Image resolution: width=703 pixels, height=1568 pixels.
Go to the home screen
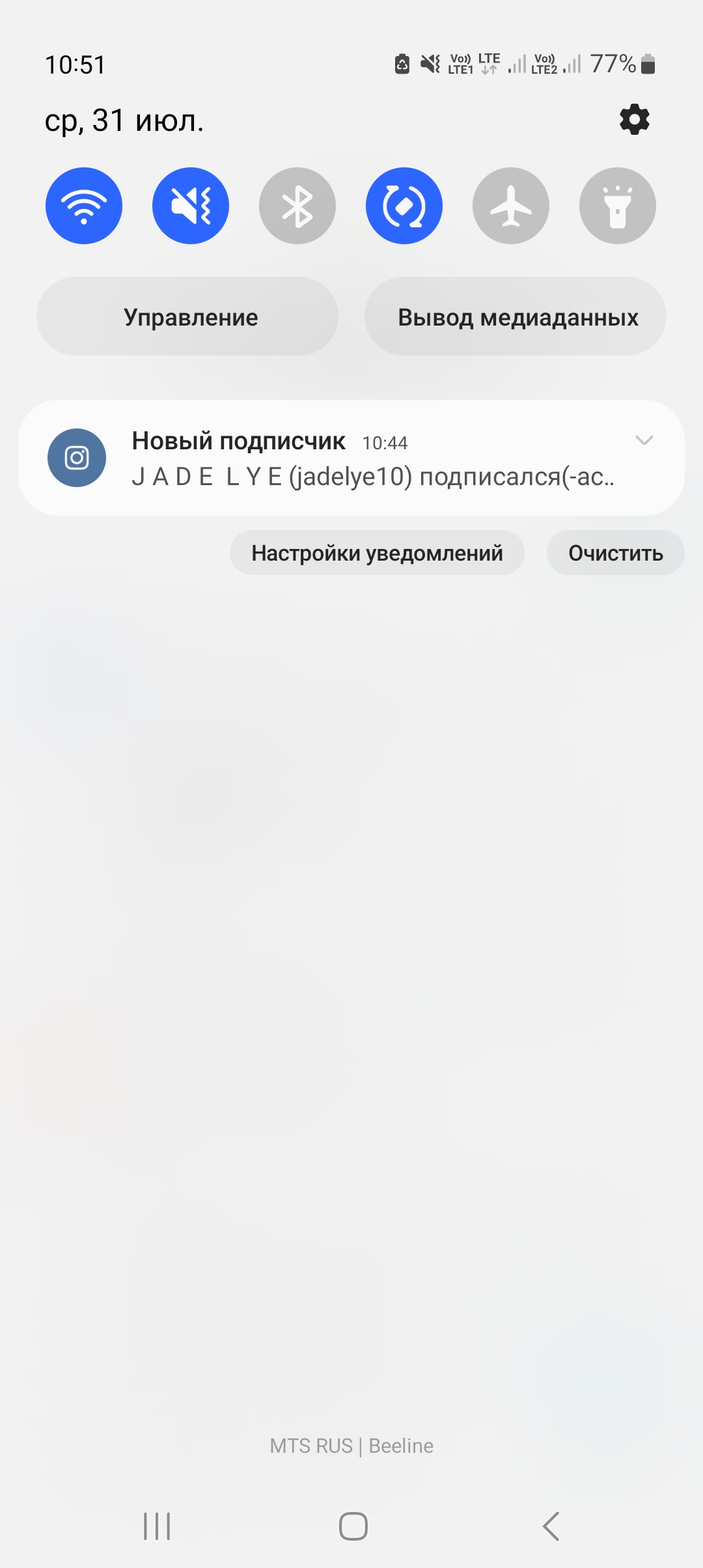(353, 1526)
